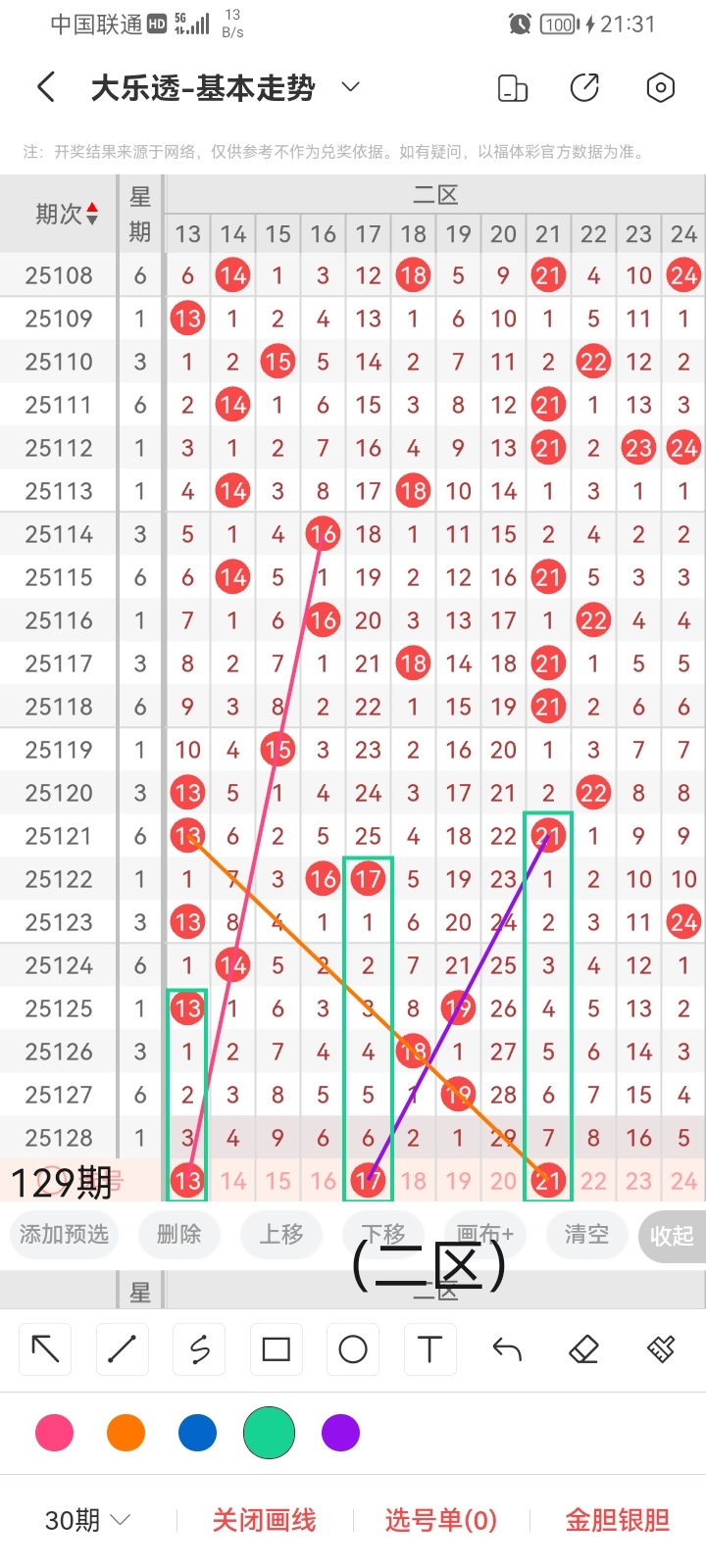Choose the rectangle shape tool

[277, 1349]
